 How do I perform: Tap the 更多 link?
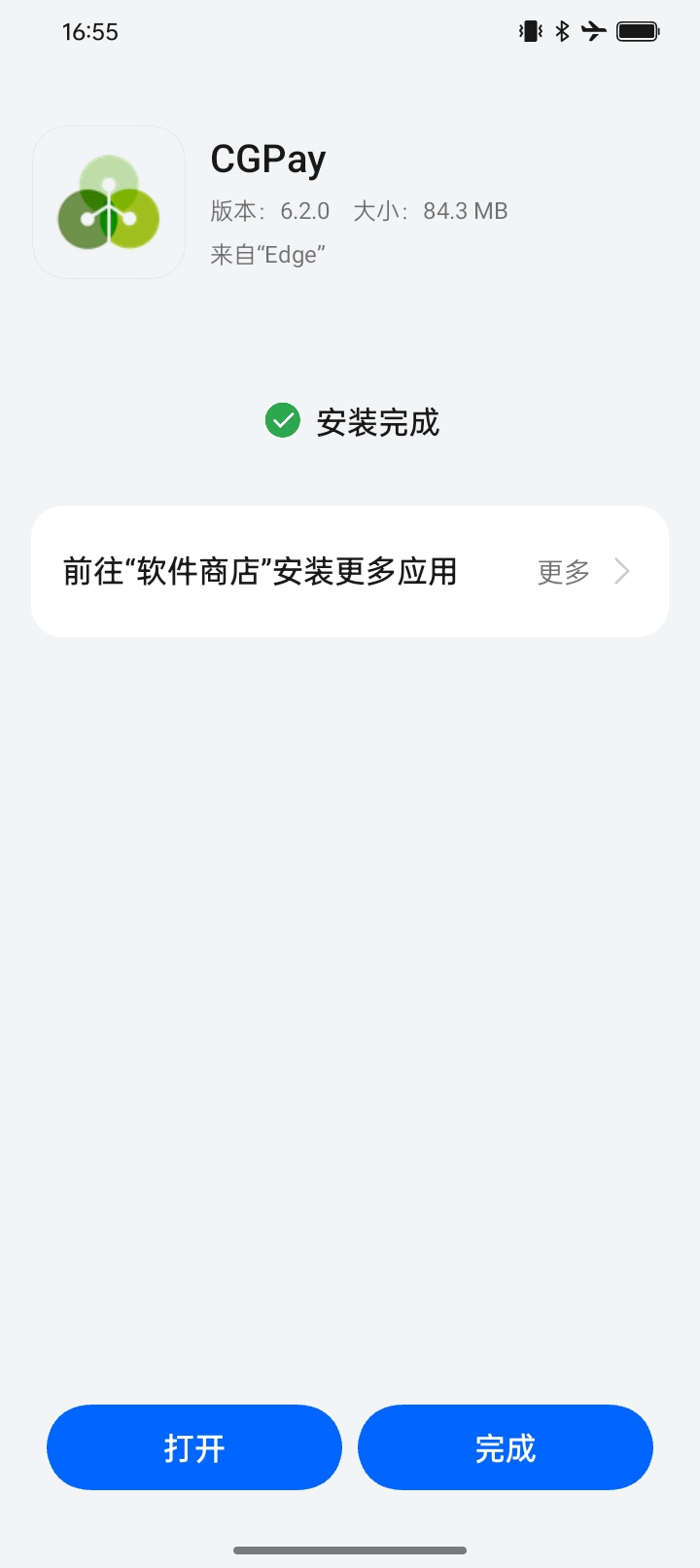(x=562, y=571)
